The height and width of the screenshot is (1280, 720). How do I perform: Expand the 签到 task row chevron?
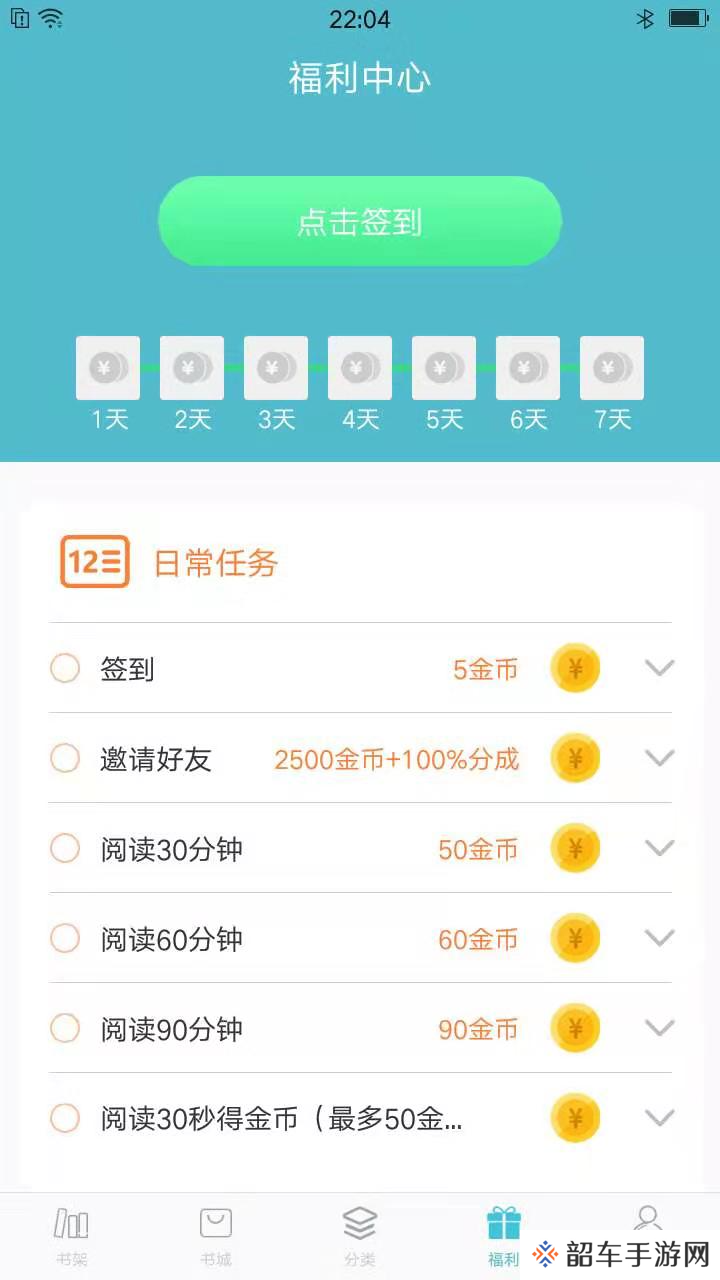[660, 668]
